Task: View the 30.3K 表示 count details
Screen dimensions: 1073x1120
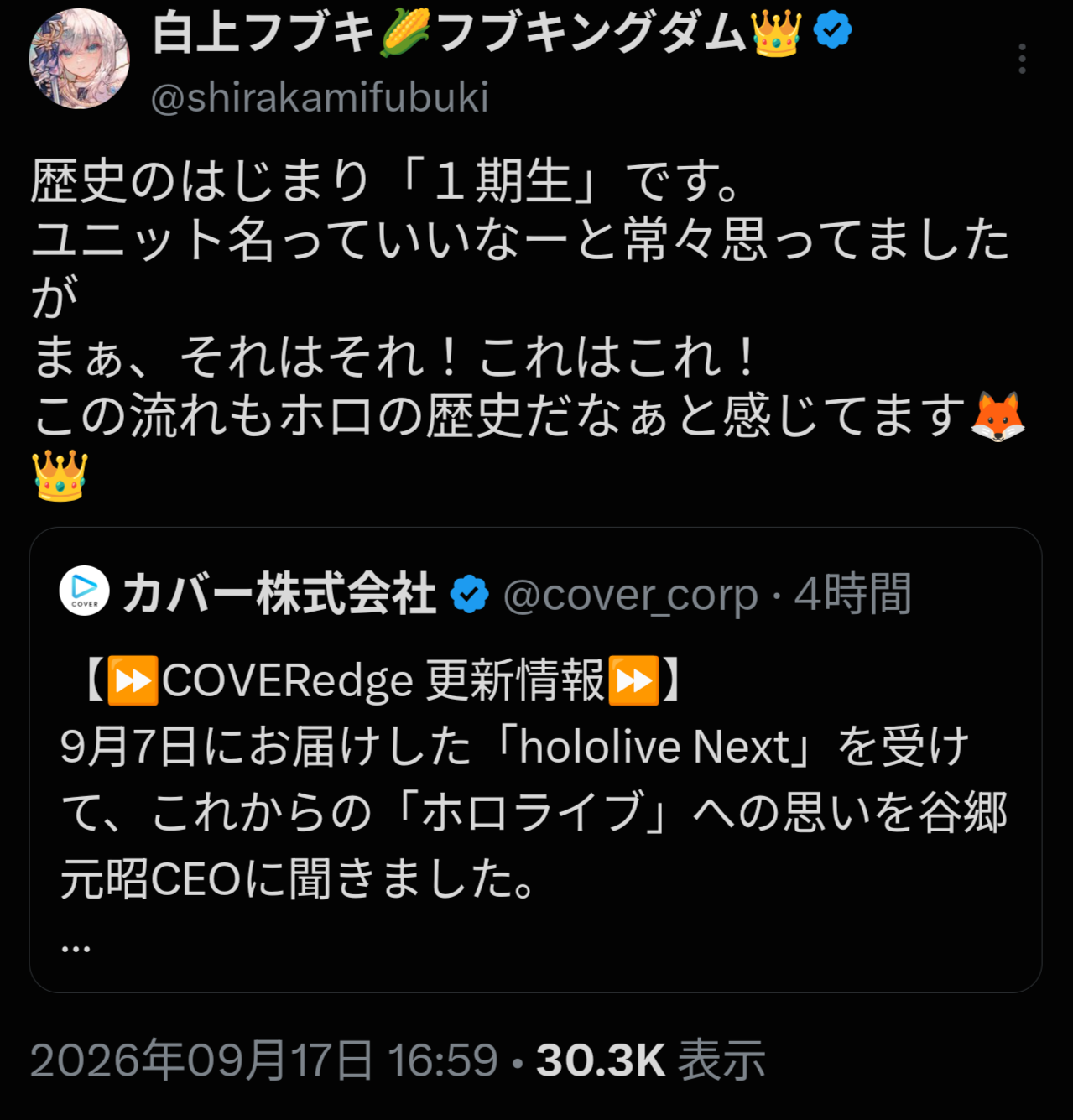Action: (x=650, y=1060)
